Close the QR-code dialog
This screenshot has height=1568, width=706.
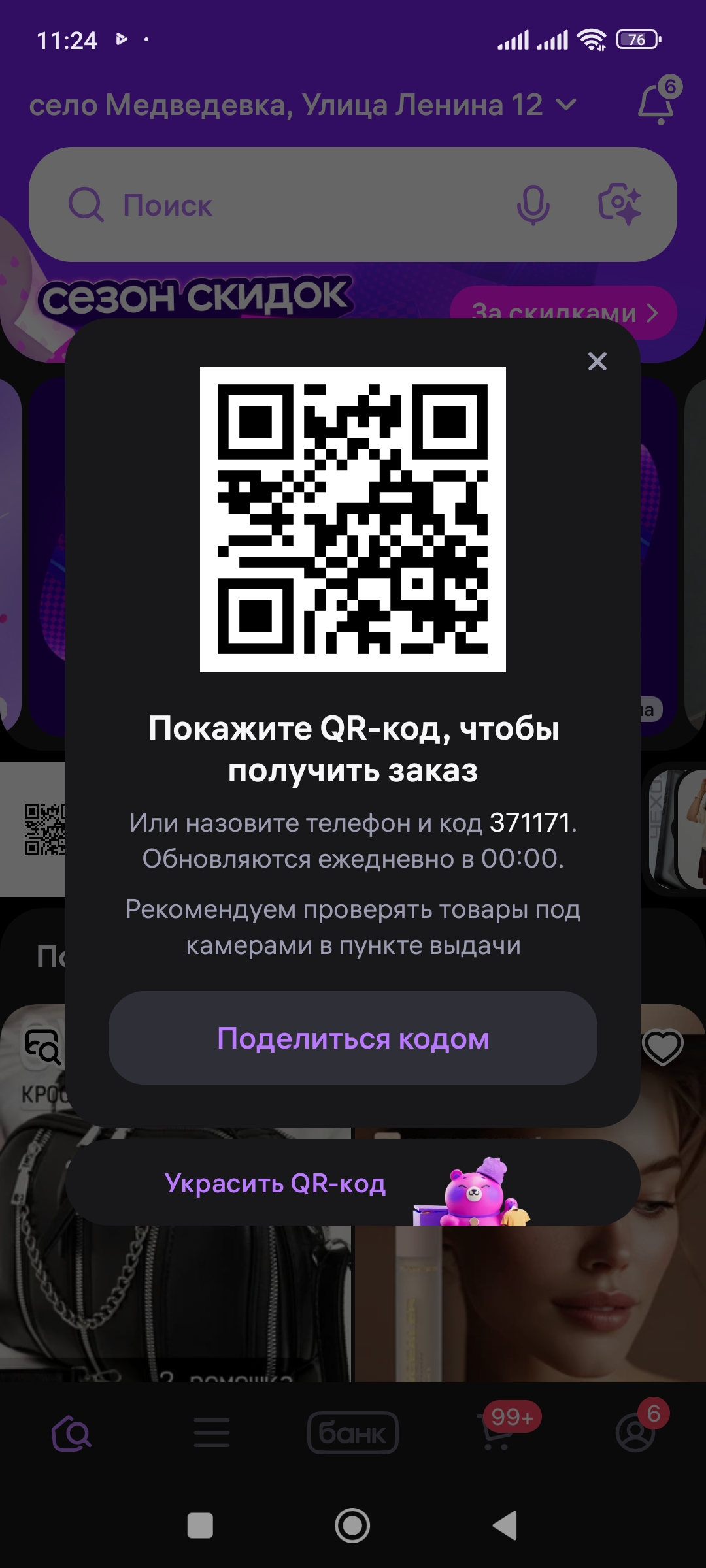tap(597, 361)
